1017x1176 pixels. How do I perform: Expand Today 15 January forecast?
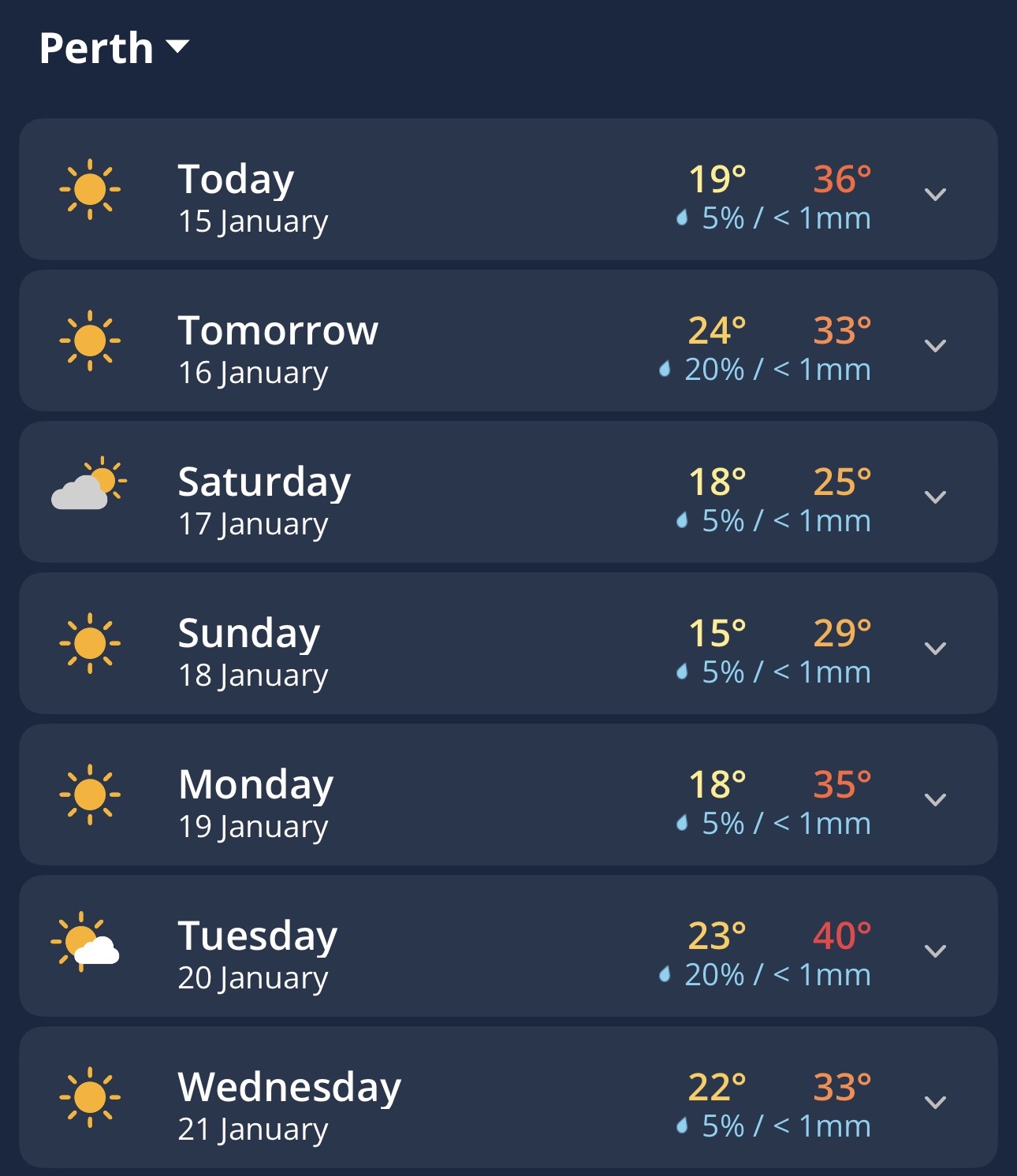point(934,194)
